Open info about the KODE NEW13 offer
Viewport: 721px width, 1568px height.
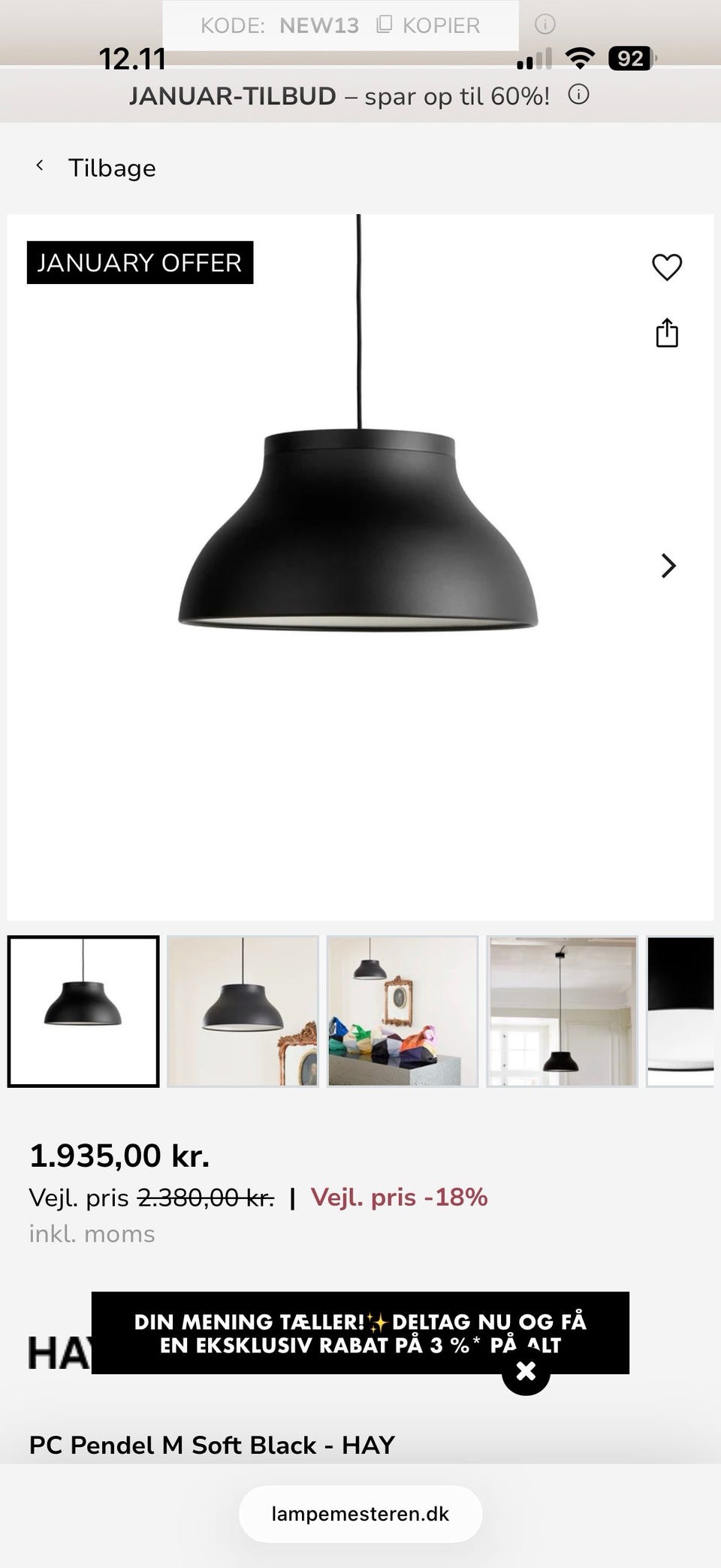click(x=545, y=25)
